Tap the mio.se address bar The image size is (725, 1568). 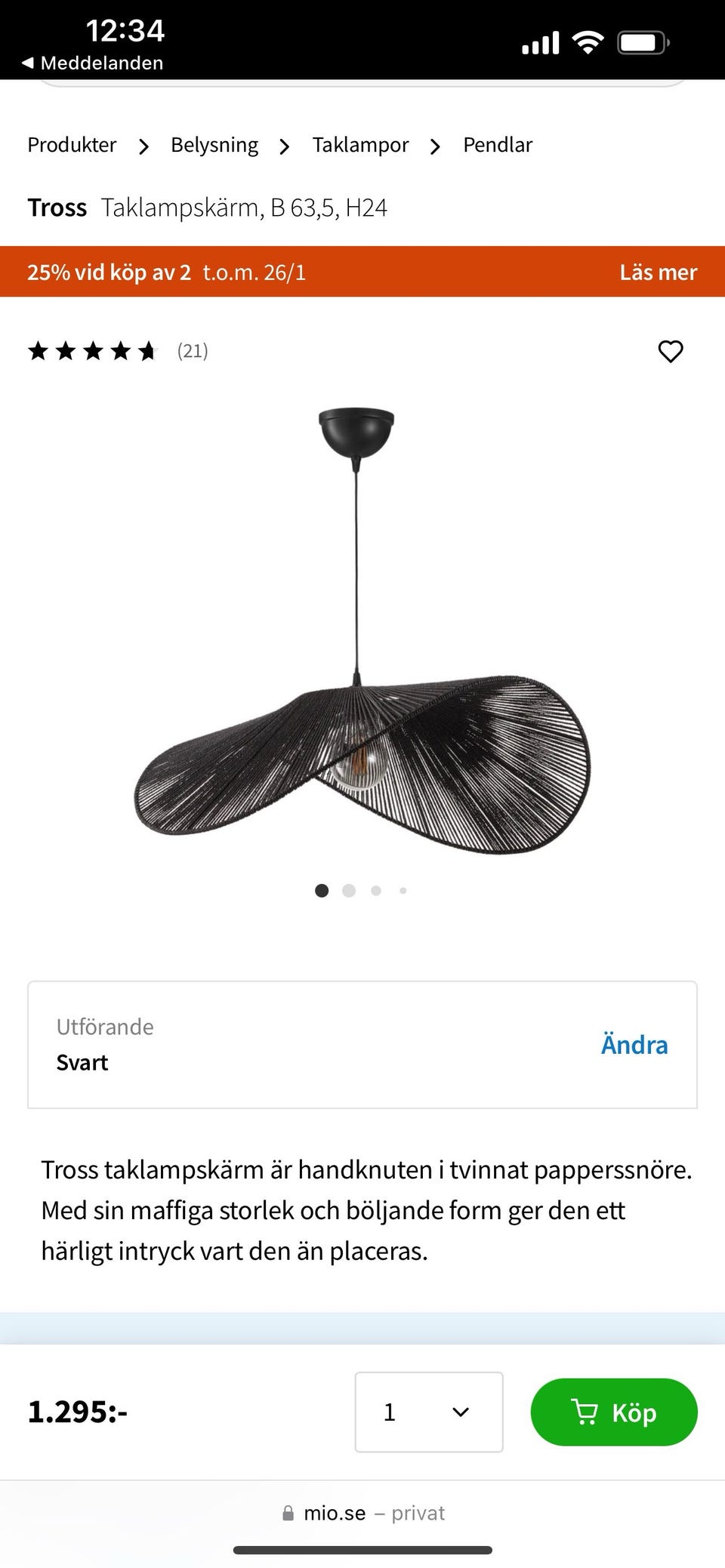(362, 1513)
